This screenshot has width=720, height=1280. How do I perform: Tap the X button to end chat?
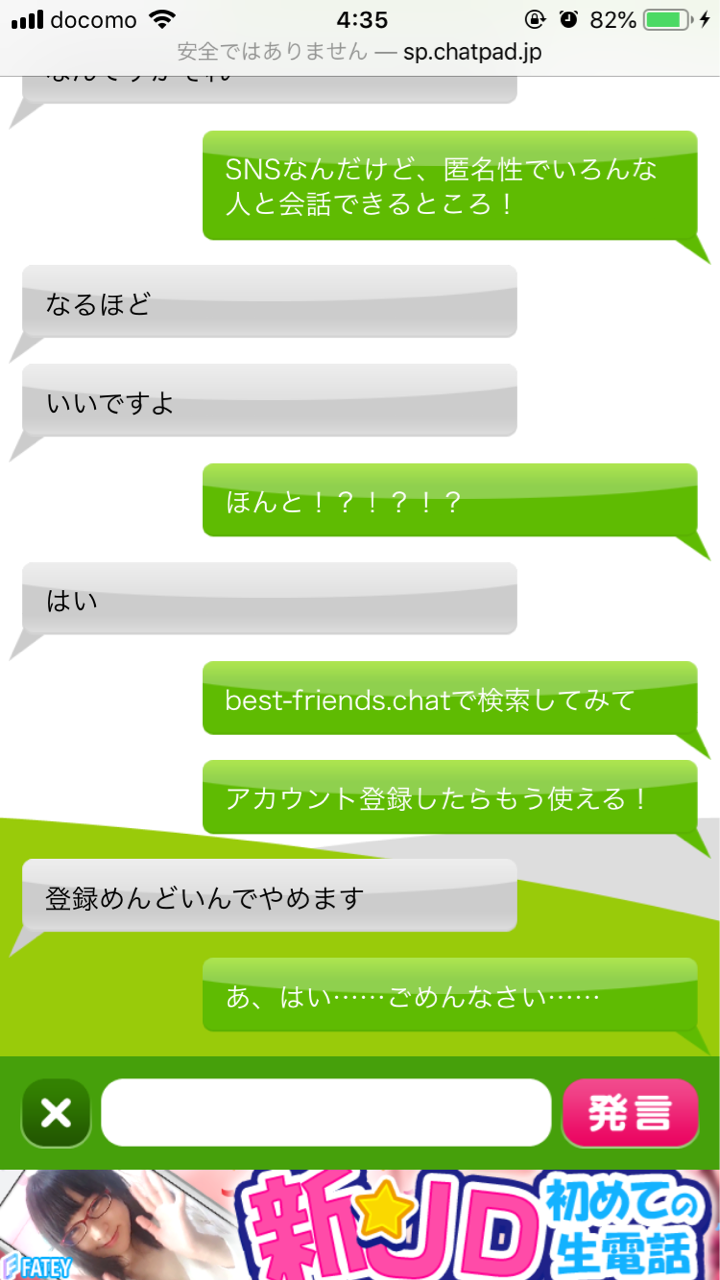pos(56,1113)
